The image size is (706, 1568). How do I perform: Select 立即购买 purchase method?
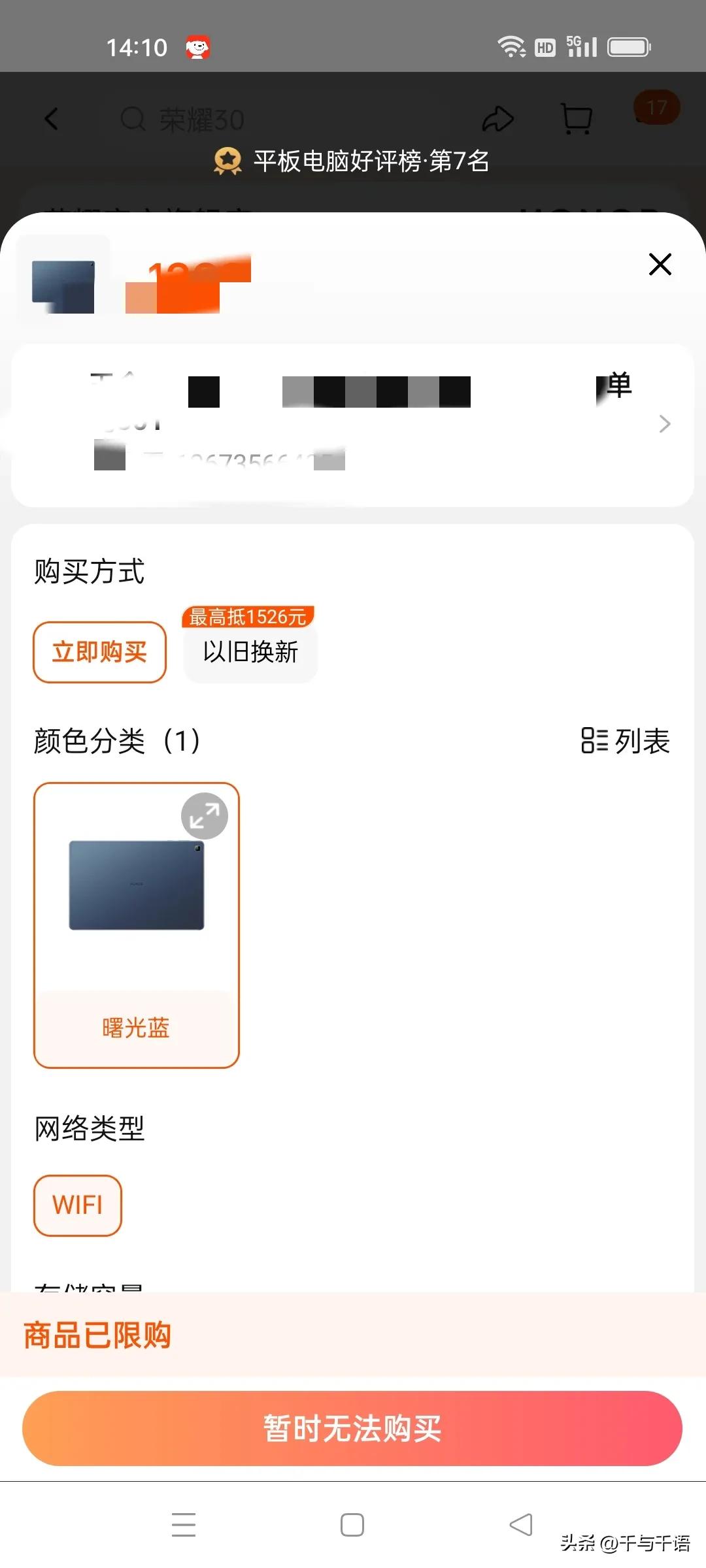99,651
